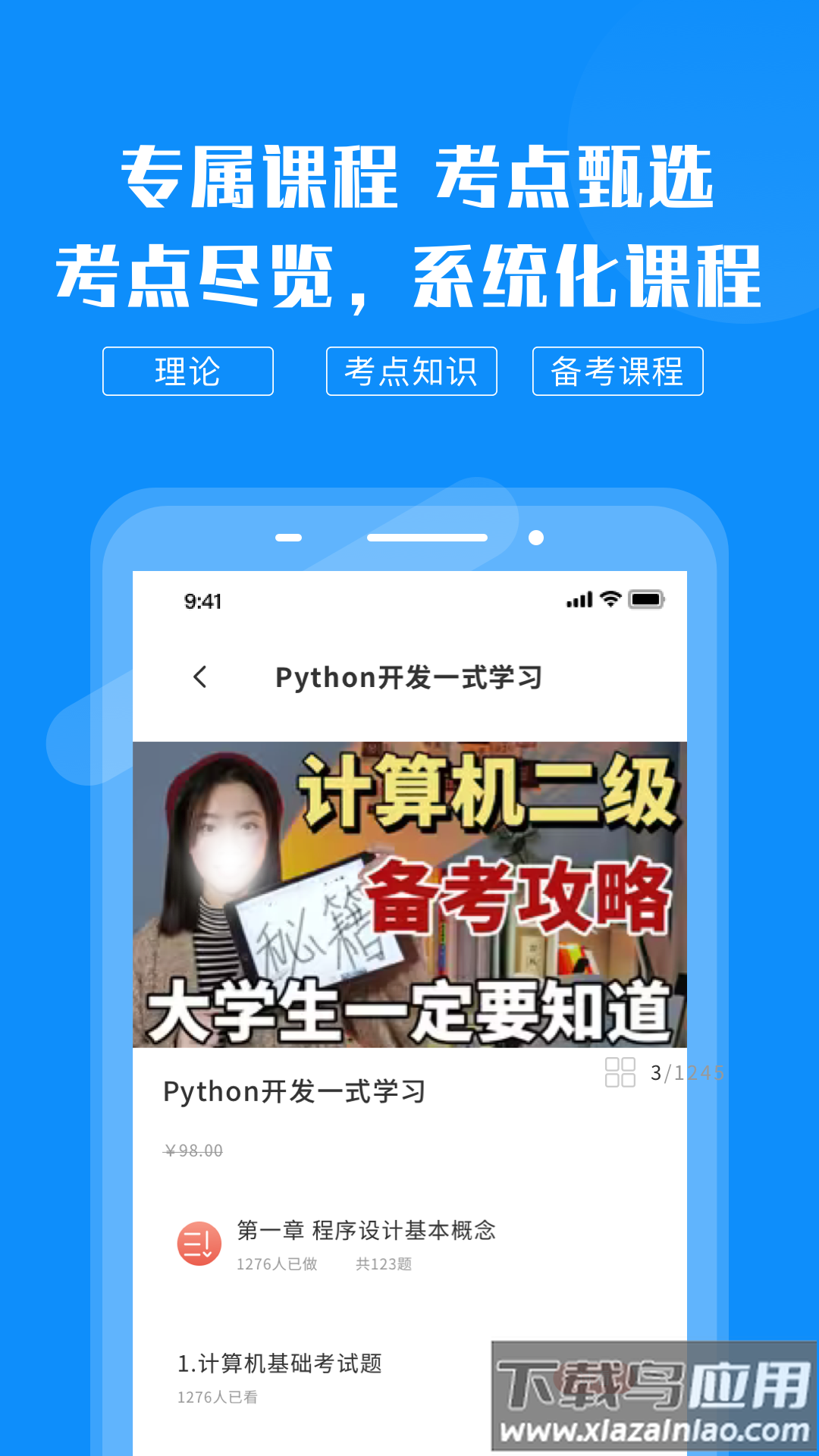Select the 理论 category pill

coord(187,371)
